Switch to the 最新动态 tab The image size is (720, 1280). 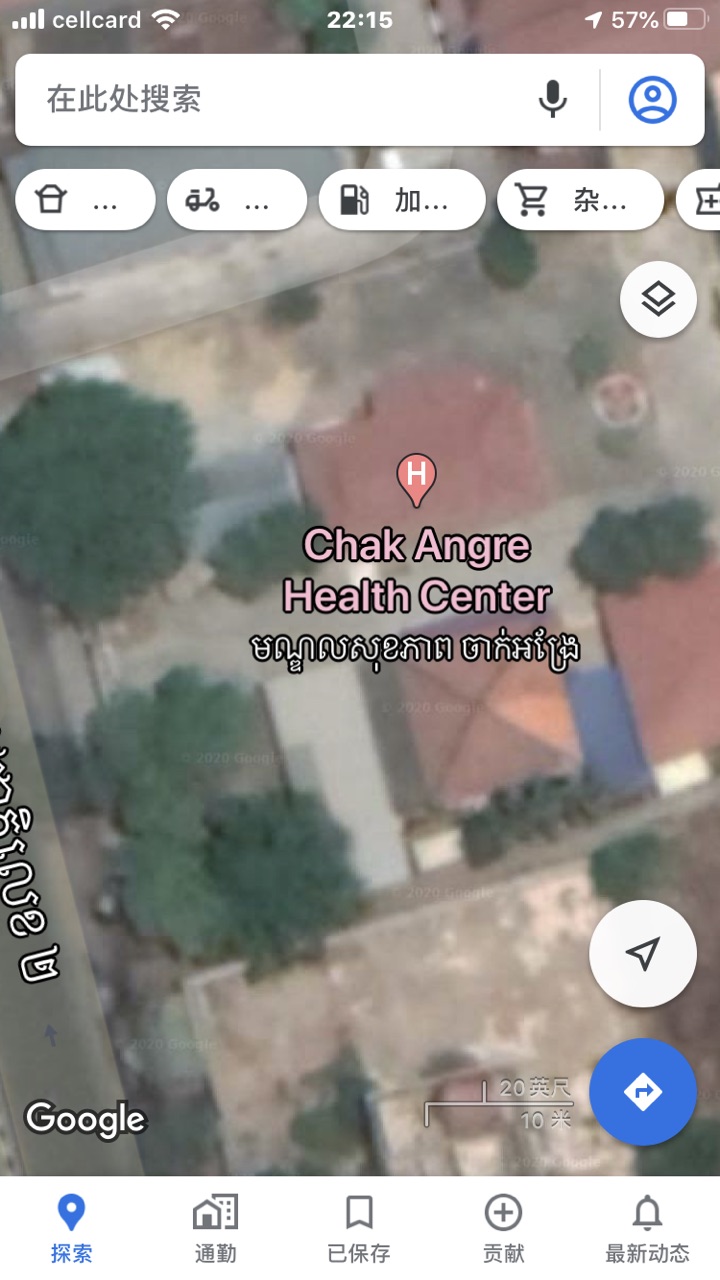(x=647, y=1228)
